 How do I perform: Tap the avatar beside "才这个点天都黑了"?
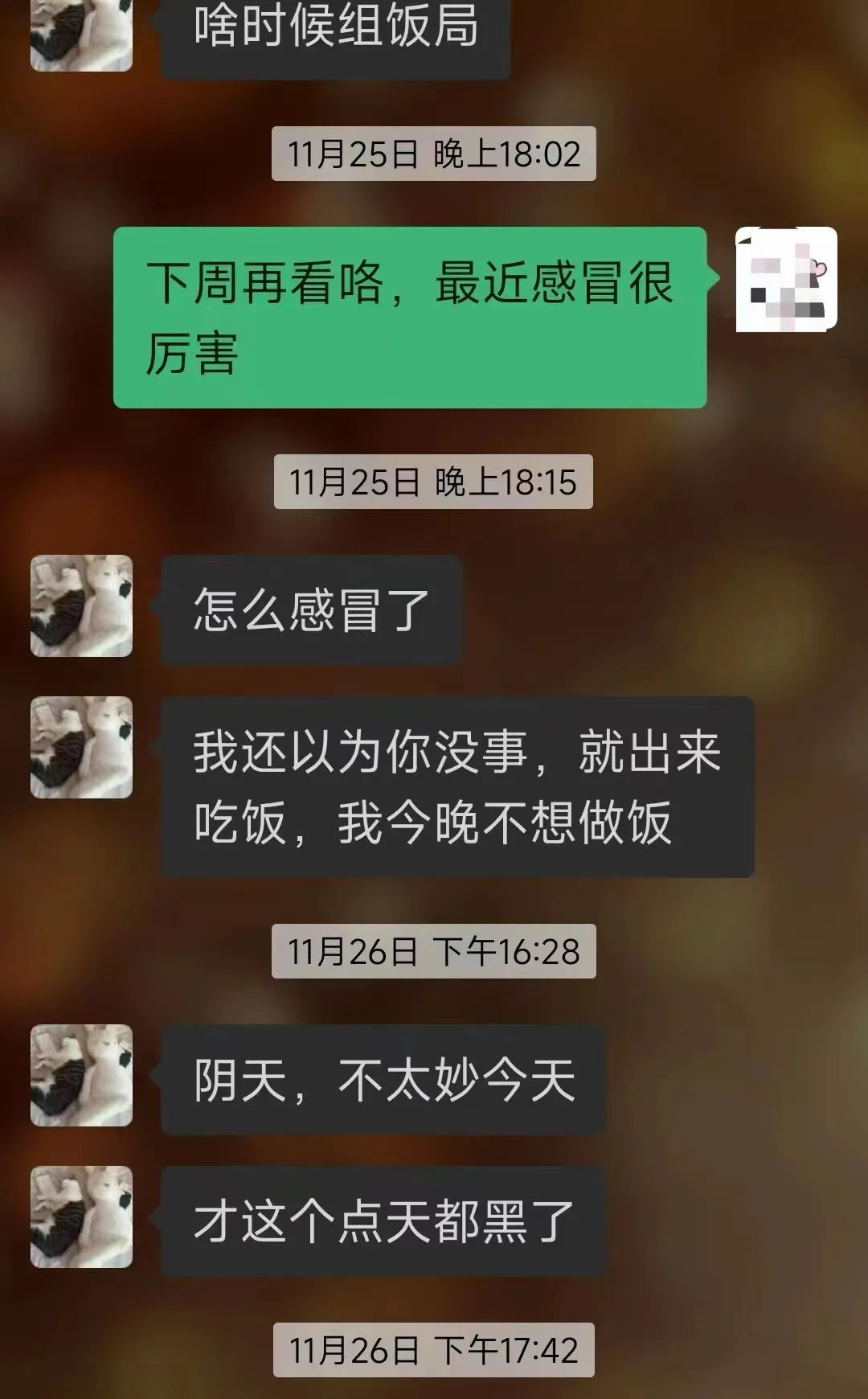[81, 1216]
